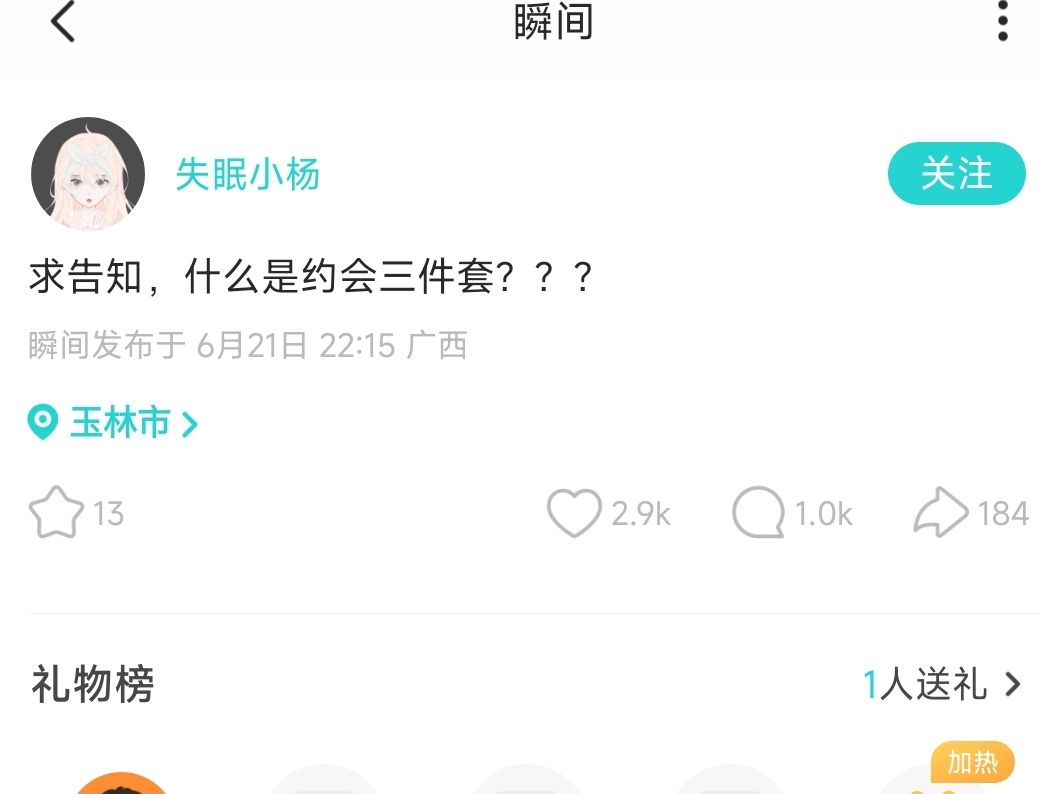Viewport: 1040px width, 794px height.
Task: View the 1人送礼 gift senders list
Action: pyautogui.click(x=940, y=685)
